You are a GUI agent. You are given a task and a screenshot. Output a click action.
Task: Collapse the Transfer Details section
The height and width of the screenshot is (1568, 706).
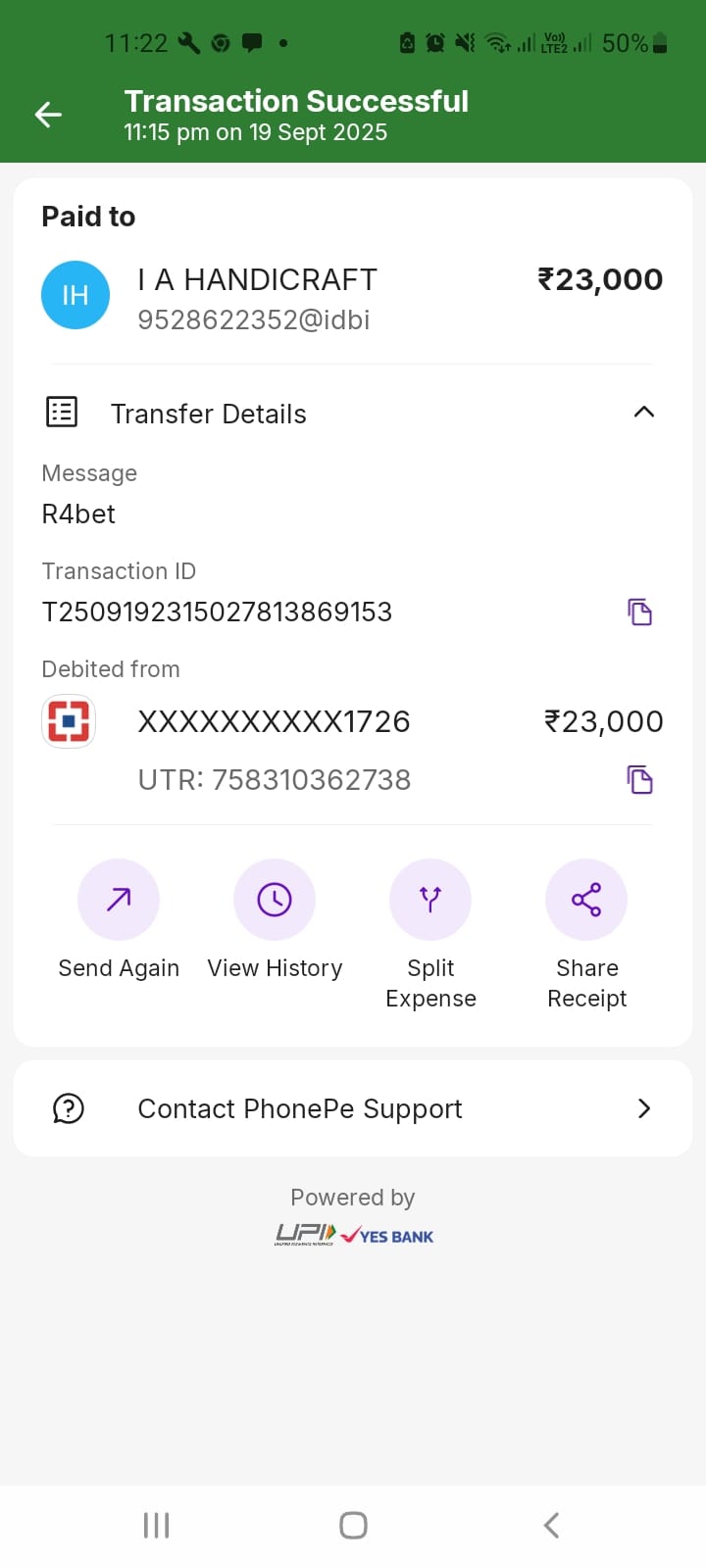click(643, 413)
